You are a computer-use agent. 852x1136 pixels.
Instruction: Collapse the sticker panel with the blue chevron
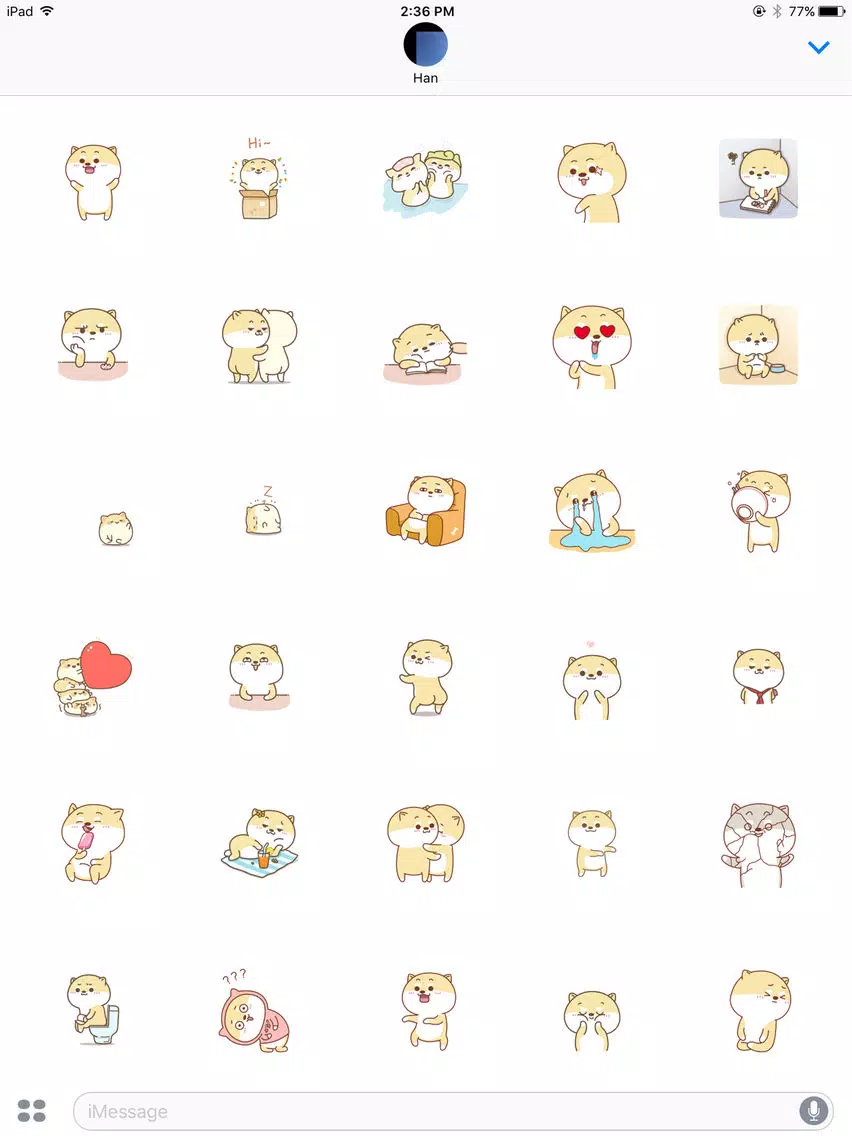coord(818,47)
